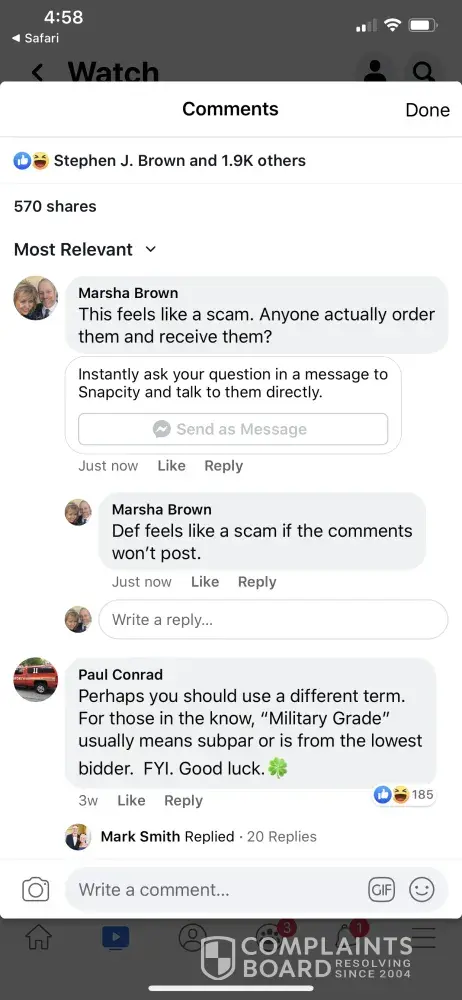
Task: Tap Send as Message button
Action: pos(233,429)
